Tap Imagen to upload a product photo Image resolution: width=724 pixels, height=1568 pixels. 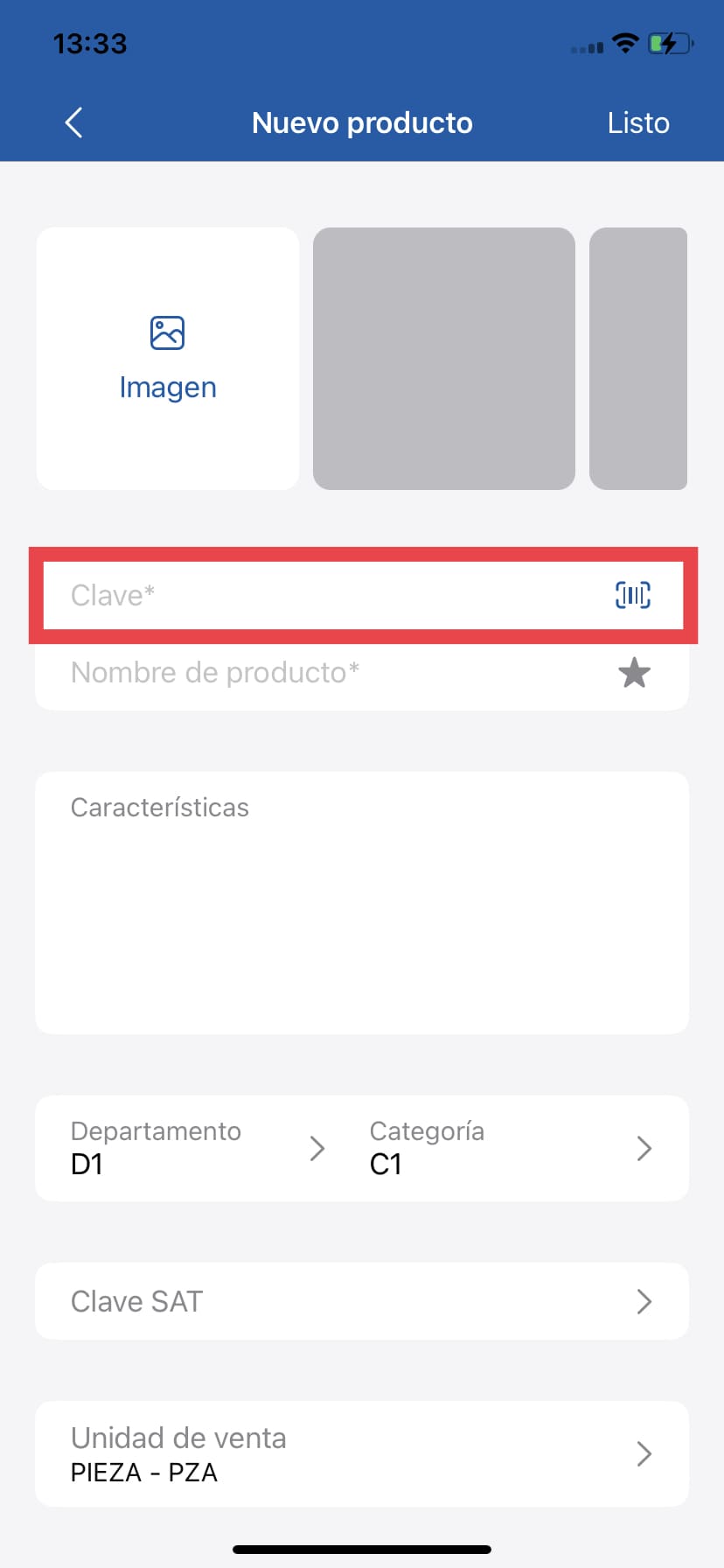167,386
